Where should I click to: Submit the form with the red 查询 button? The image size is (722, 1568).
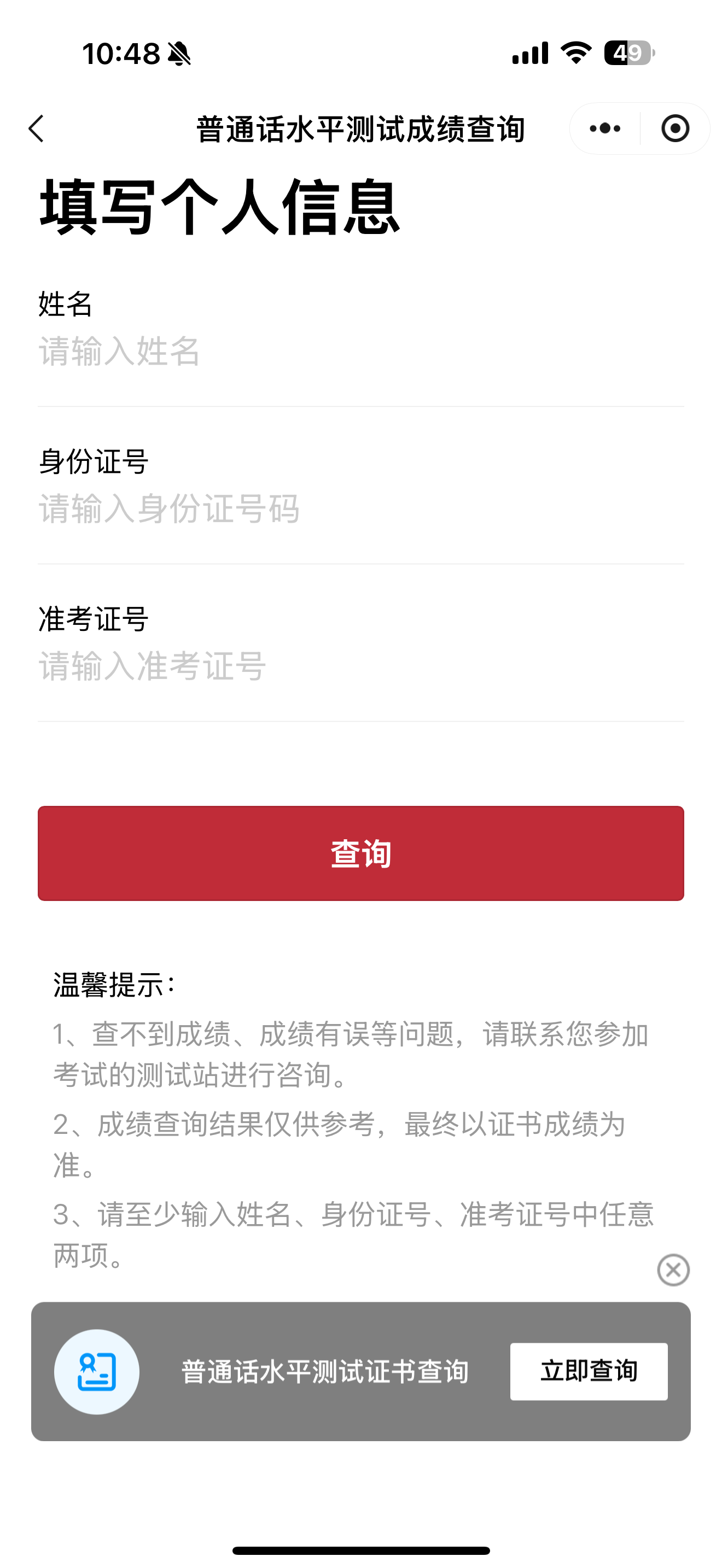[360, 853]
